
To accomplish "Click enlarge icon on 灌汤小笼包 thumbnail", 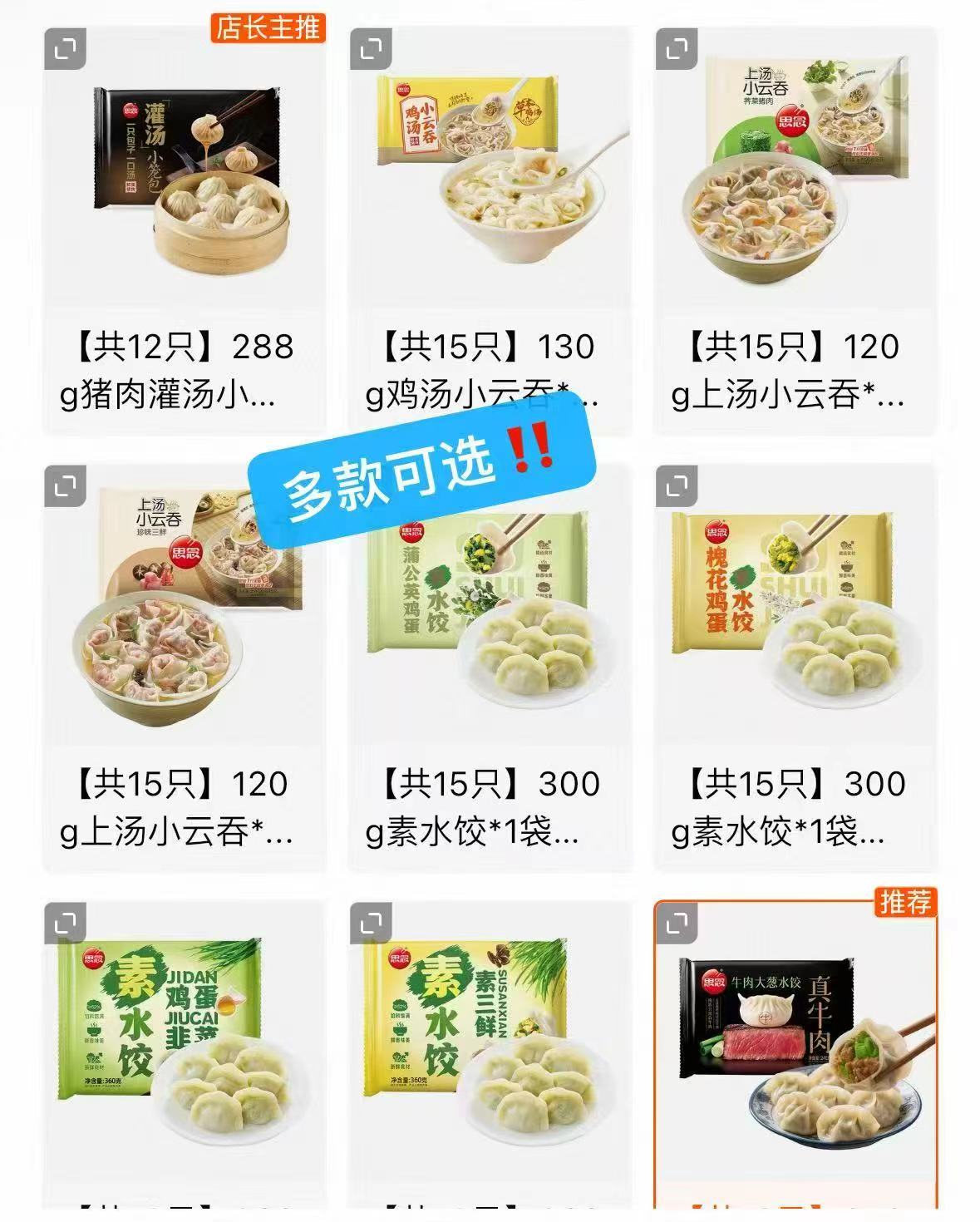I will click(x=63, y=47).
